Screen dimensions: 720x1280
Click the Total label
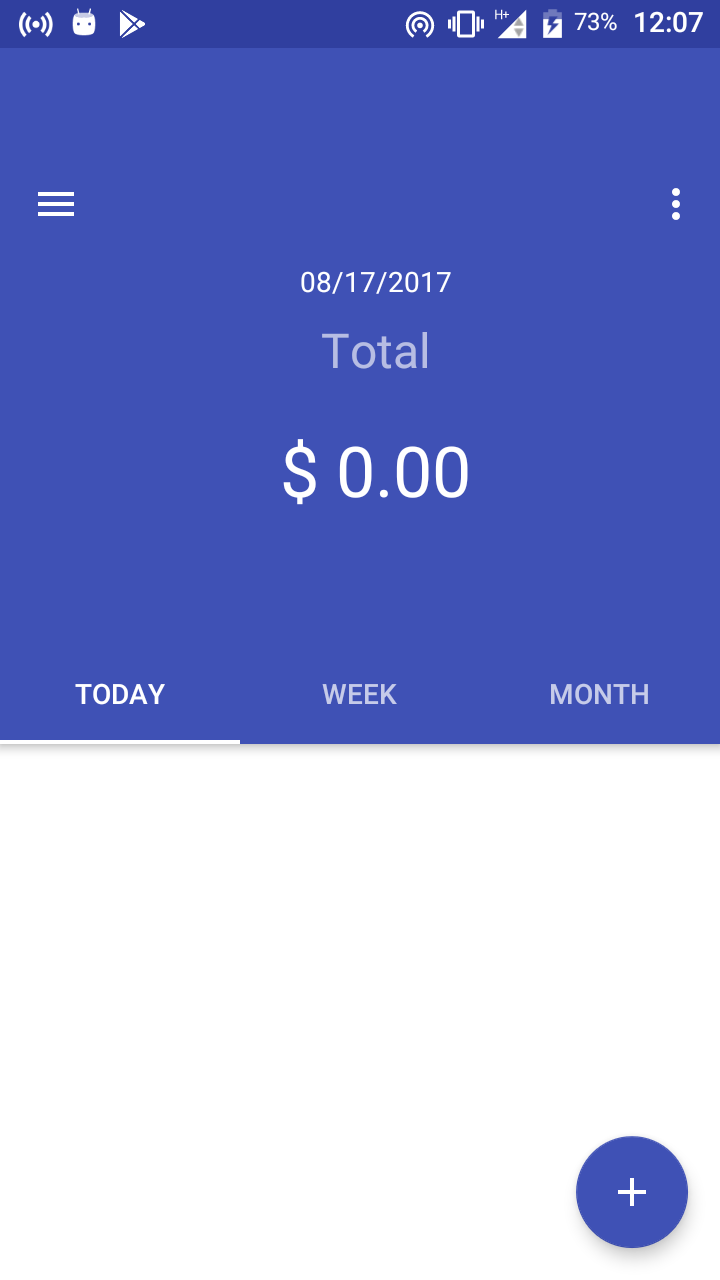(x=376, y=351)
